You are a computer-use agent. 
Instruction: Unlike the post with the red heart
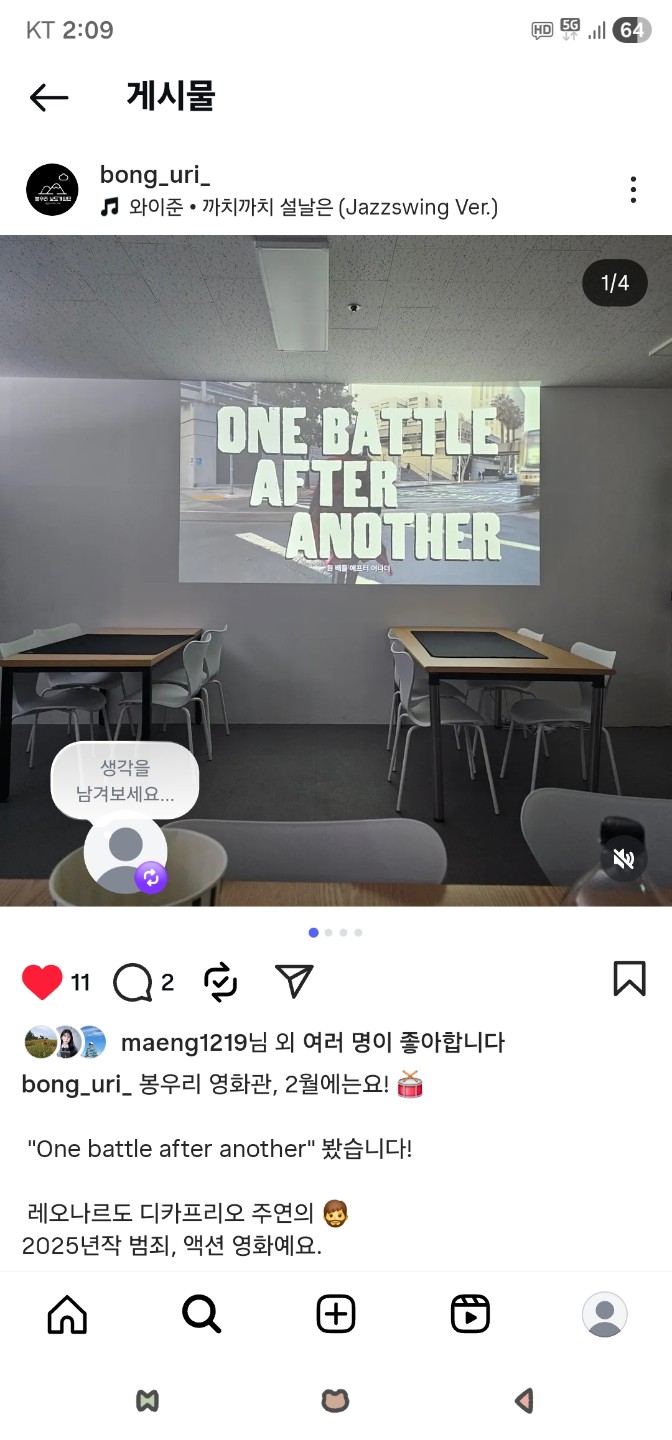42,982
